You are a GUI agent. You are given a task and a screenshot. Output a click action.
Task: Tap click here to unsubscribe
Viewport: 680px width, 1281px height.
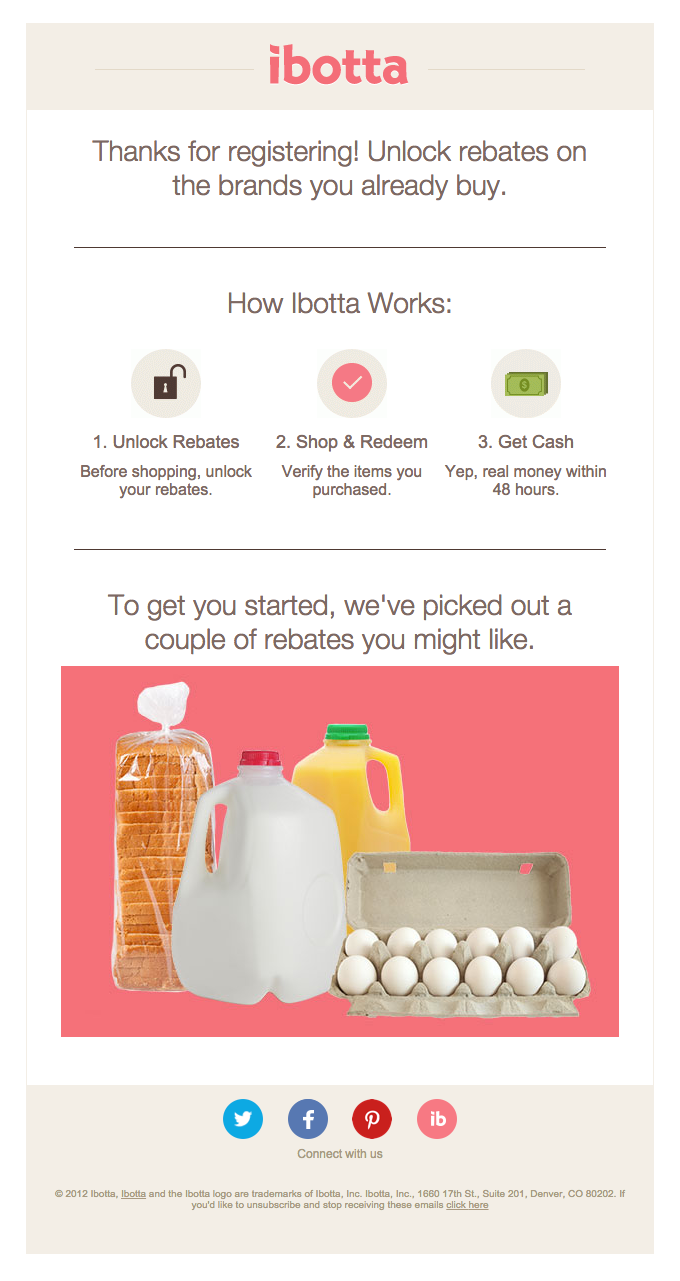467,1205
